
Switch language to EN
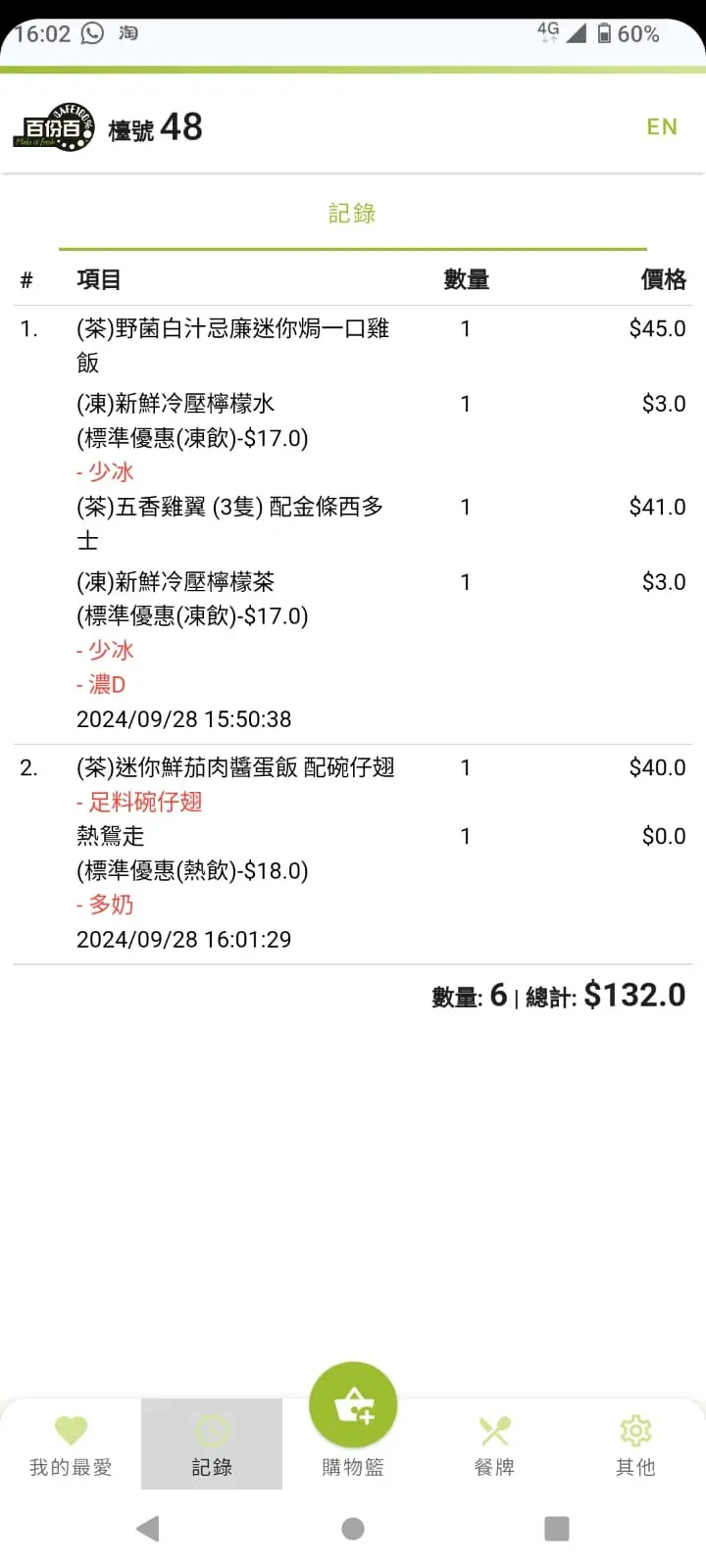tap(662, 127)
